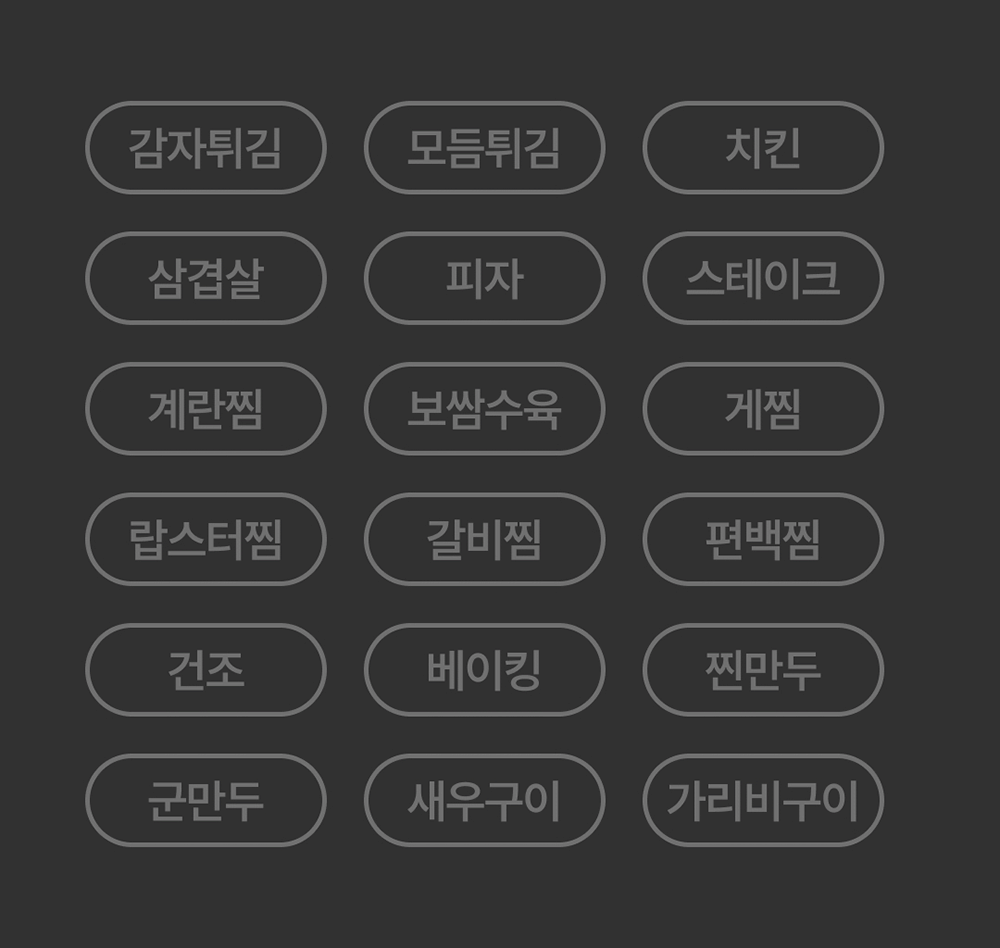Choose the 스테이크 preset
The height and width of the screenshot is (948, 1000).
point(763,278)
